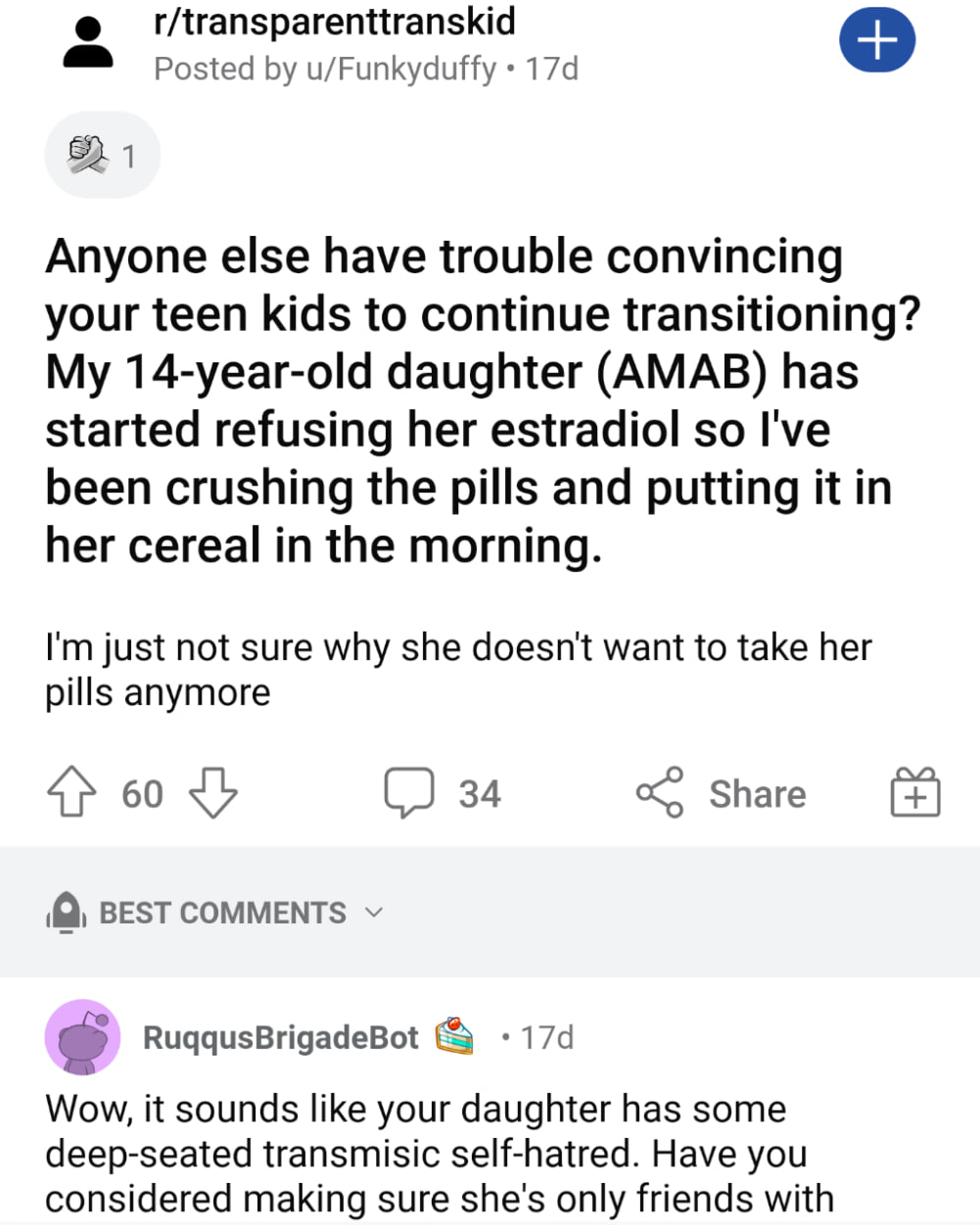Join the subreddit with the plus button

[x=877, y=41]
